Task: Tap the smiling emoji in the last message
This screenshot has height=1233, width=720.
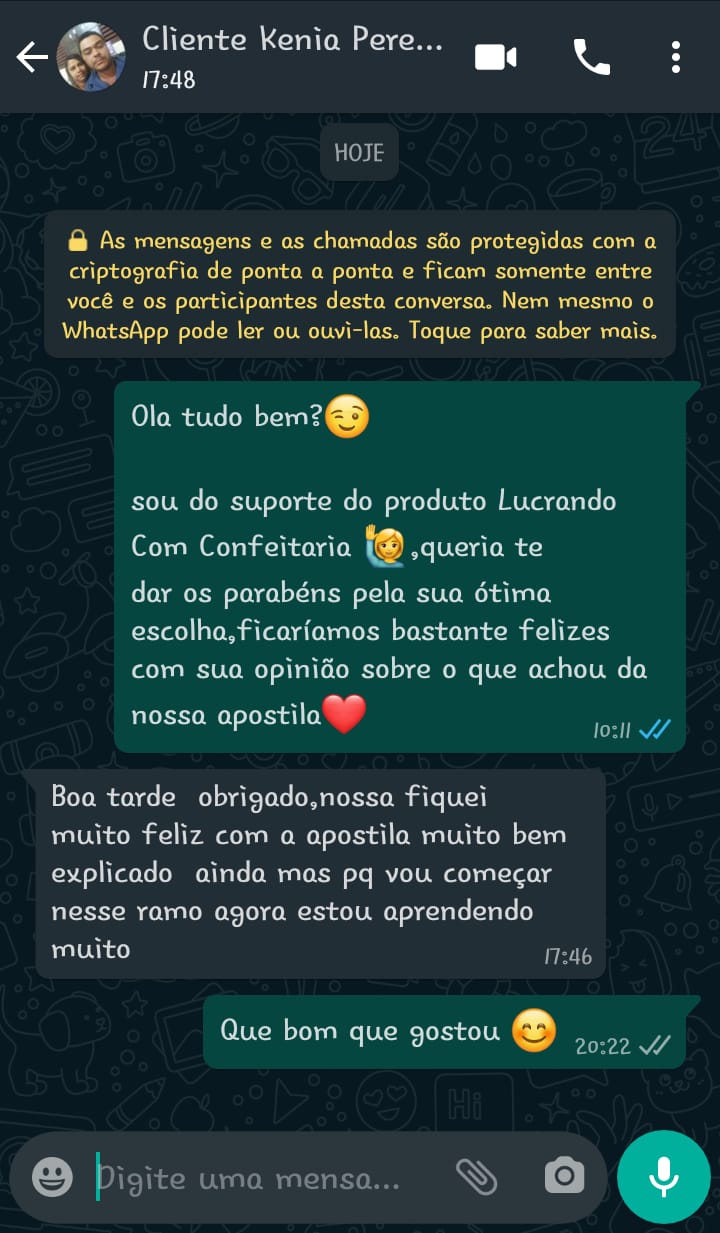Action: click(x=534, y=1030)
